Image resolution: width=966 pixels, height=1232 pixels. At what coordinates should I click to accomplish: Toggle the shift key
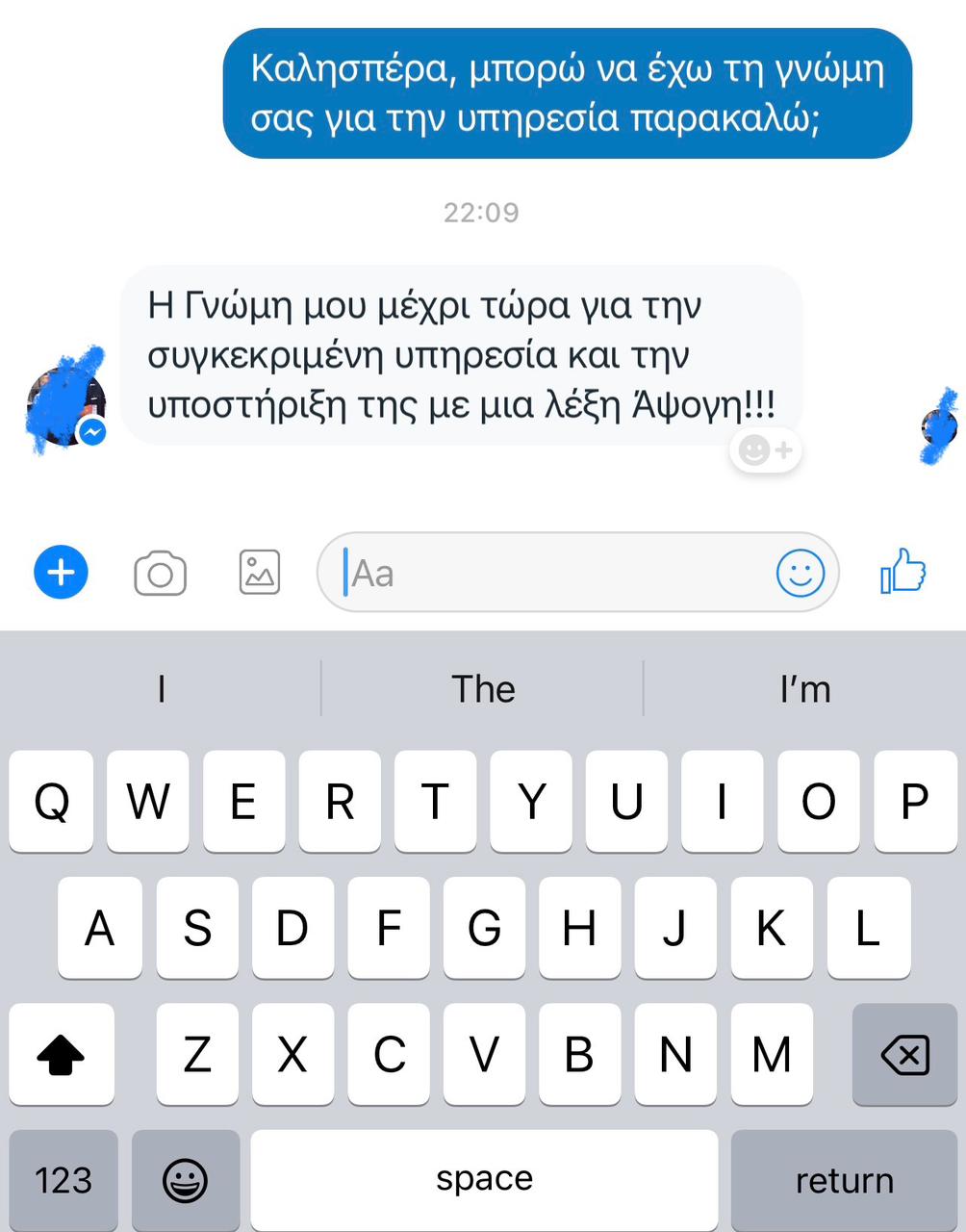tap(62, 1055)
